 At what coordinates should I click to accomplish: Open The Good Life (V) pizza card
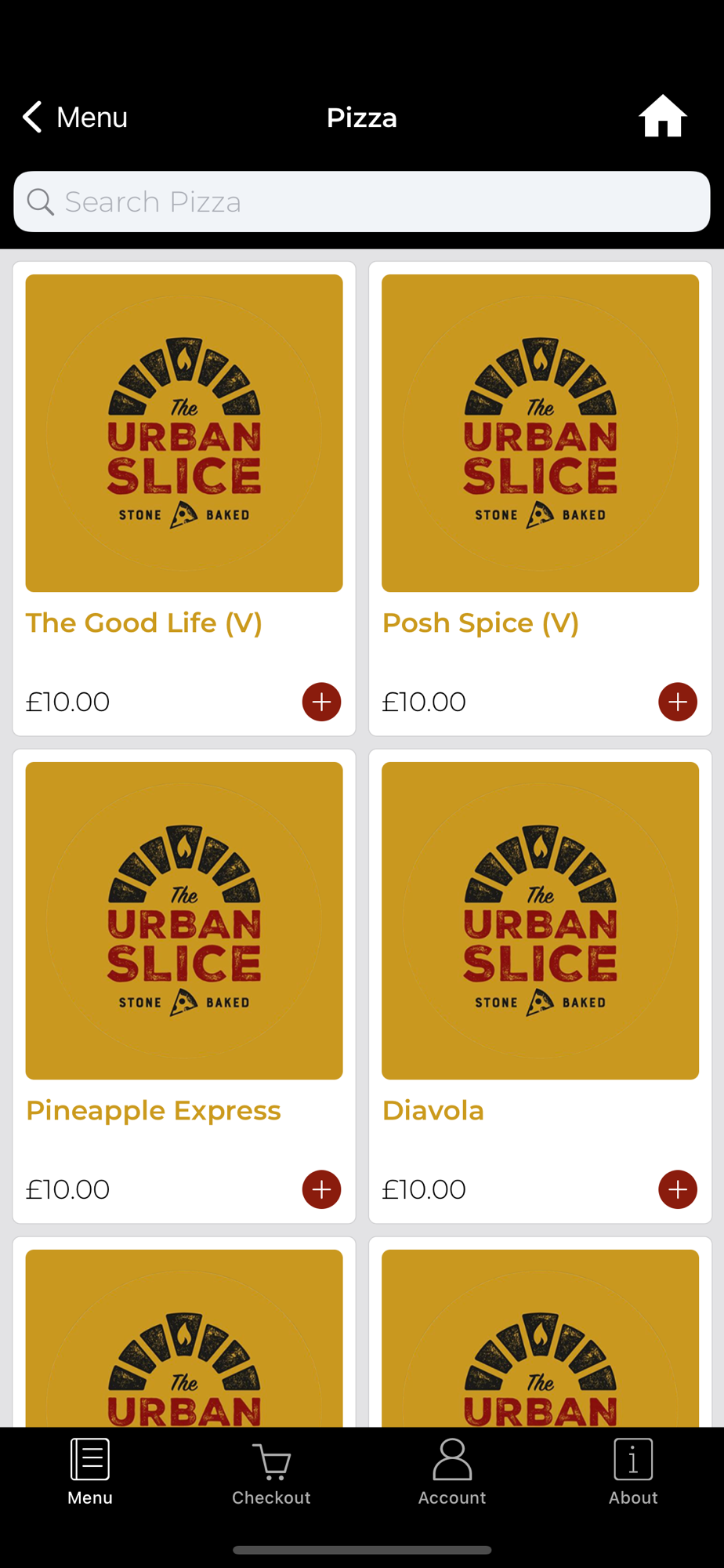click(184, 434)
